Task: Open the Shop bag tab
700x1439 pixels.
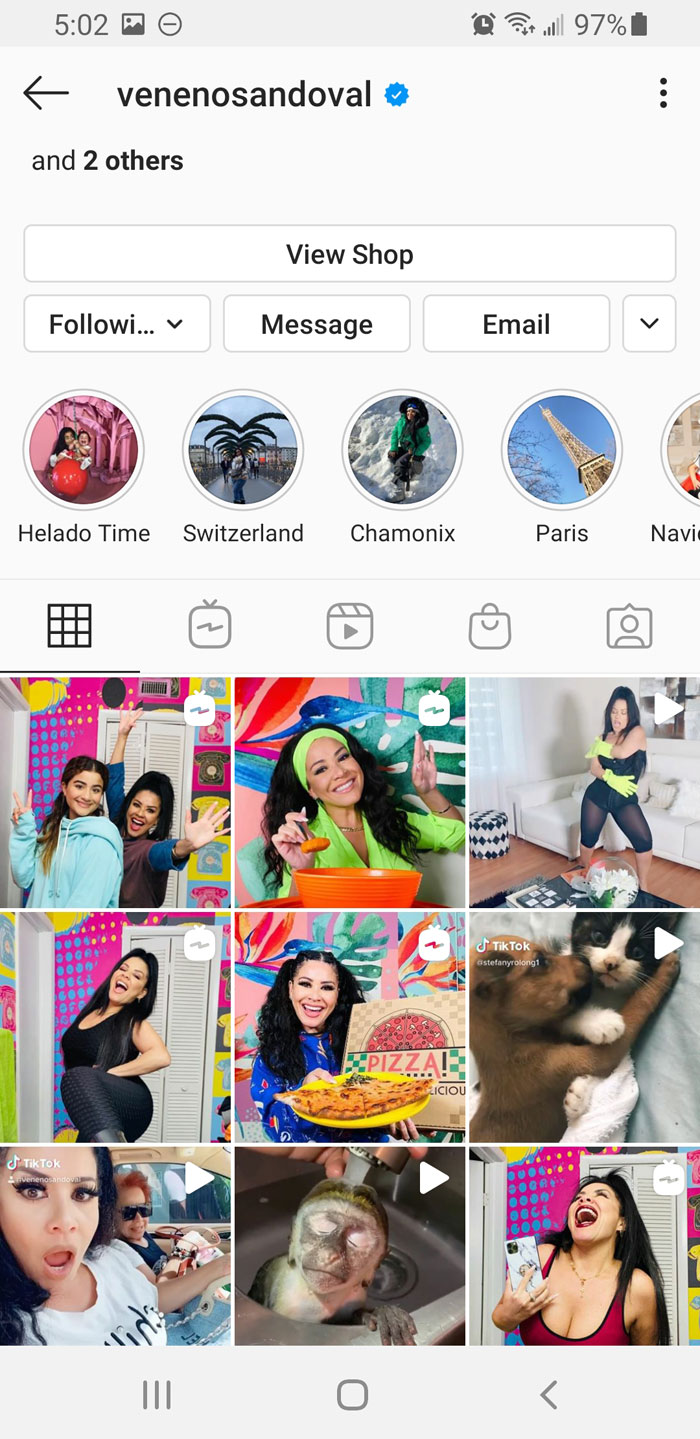Action: [490, 626]
